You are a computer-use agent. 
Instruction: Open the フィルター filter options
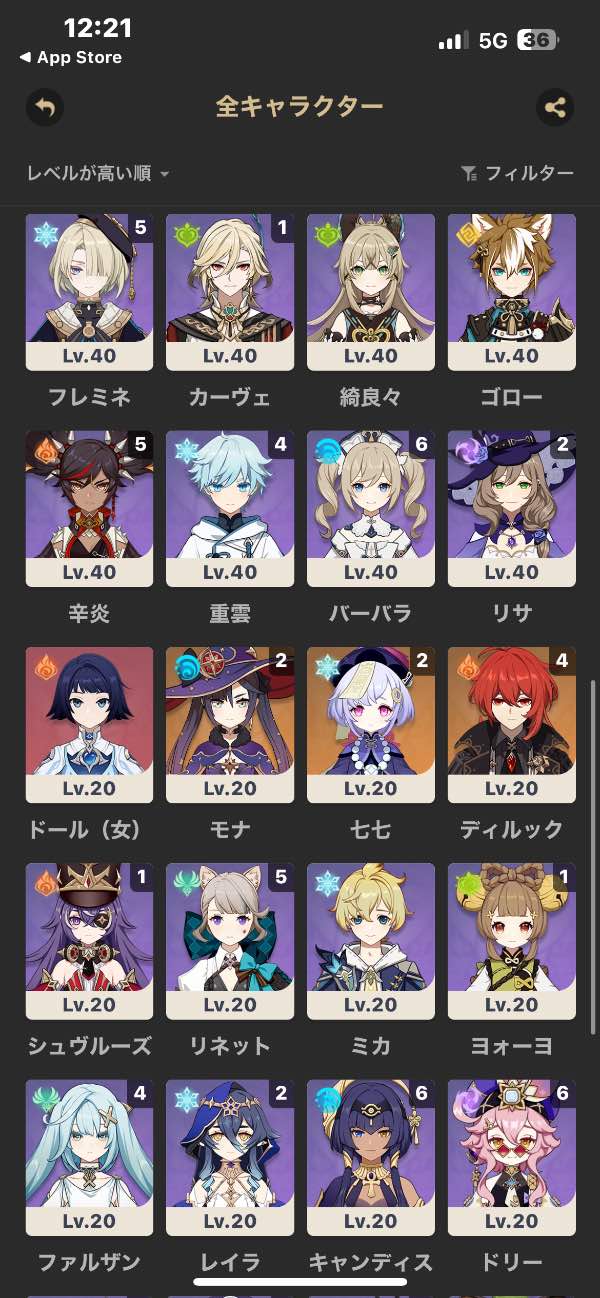click(517, 174)
